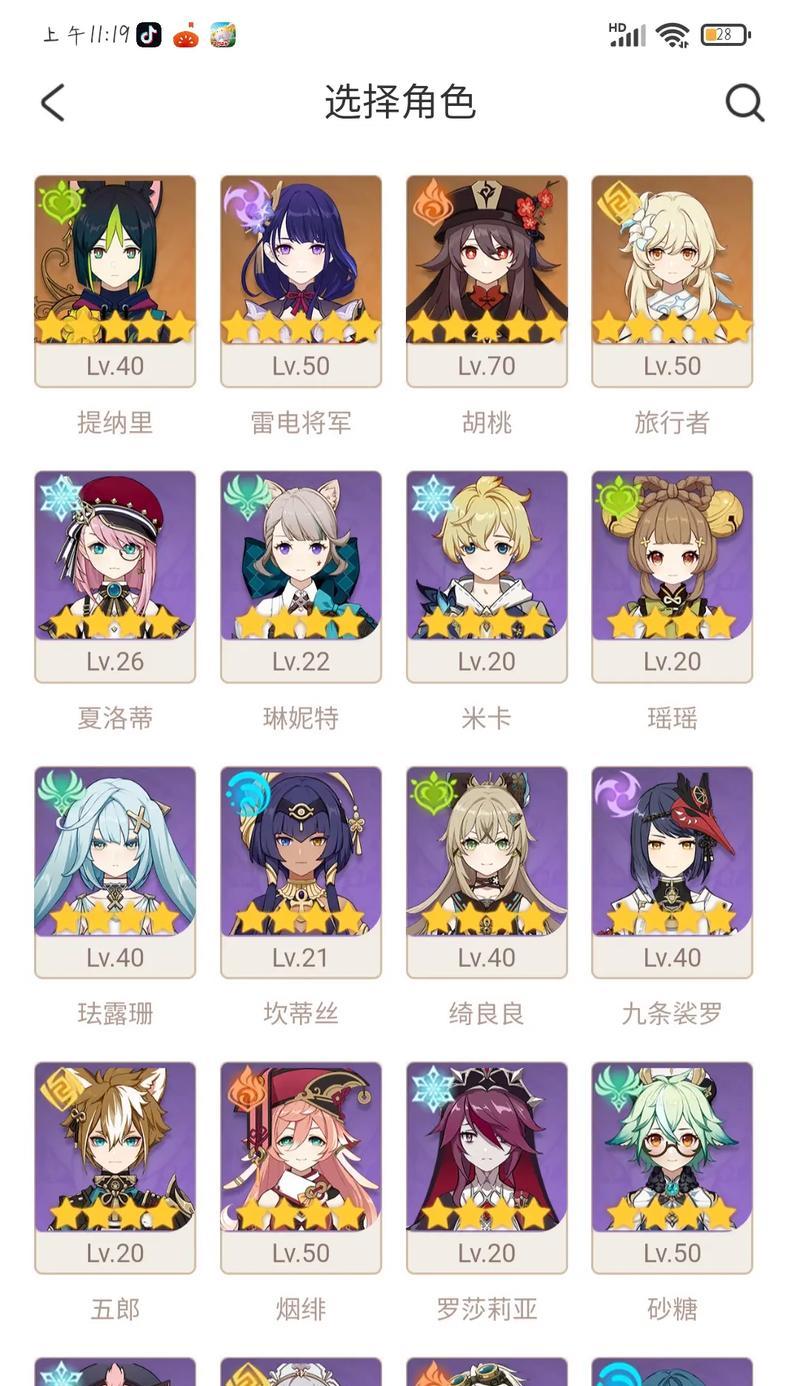This screenshot has width=800, height=1386.
Task: Select character 坎蒂丝
Action: pos(301,872)
